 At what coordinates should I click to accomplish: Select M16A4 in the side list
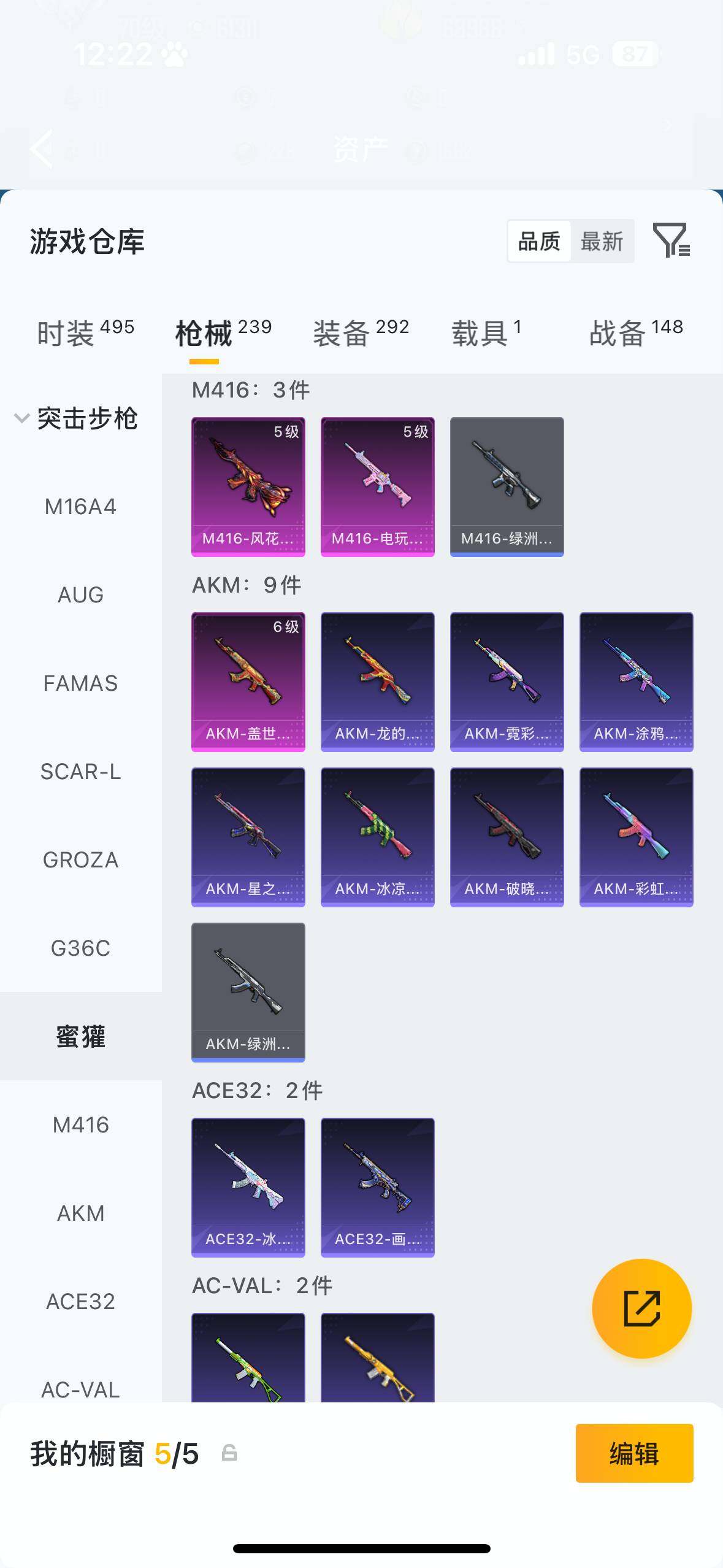point(80,507)
